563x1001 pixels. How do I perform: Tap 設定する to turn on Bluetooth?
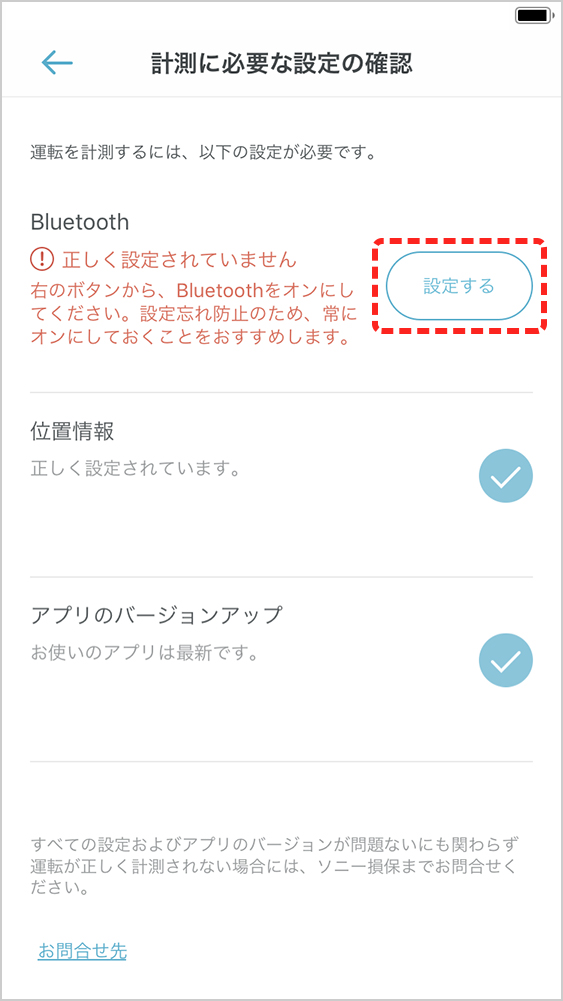tap(459, 285)
